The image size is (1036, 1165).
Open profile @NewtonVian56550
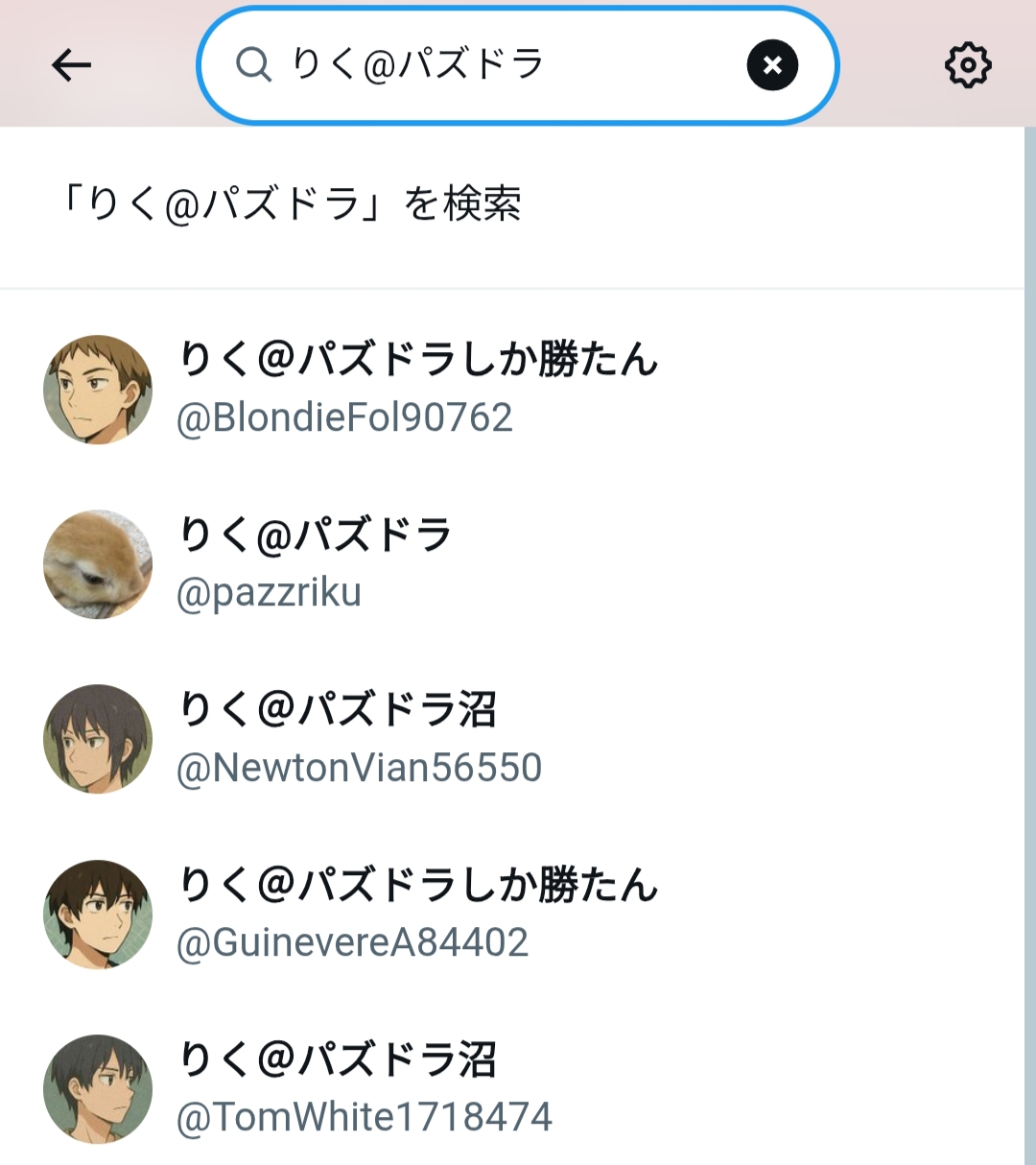[360, 739]
